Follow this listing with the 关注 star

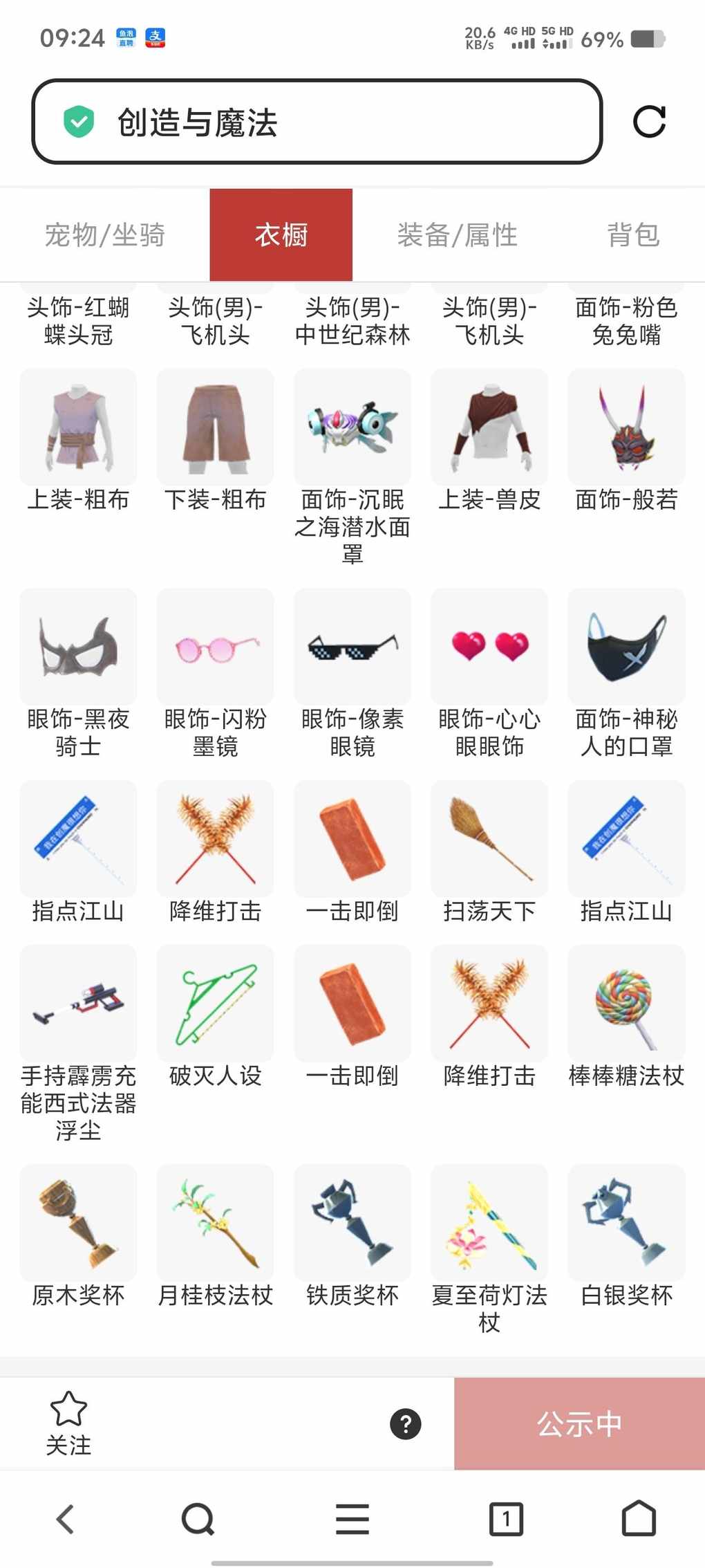tap(68, 1422)
